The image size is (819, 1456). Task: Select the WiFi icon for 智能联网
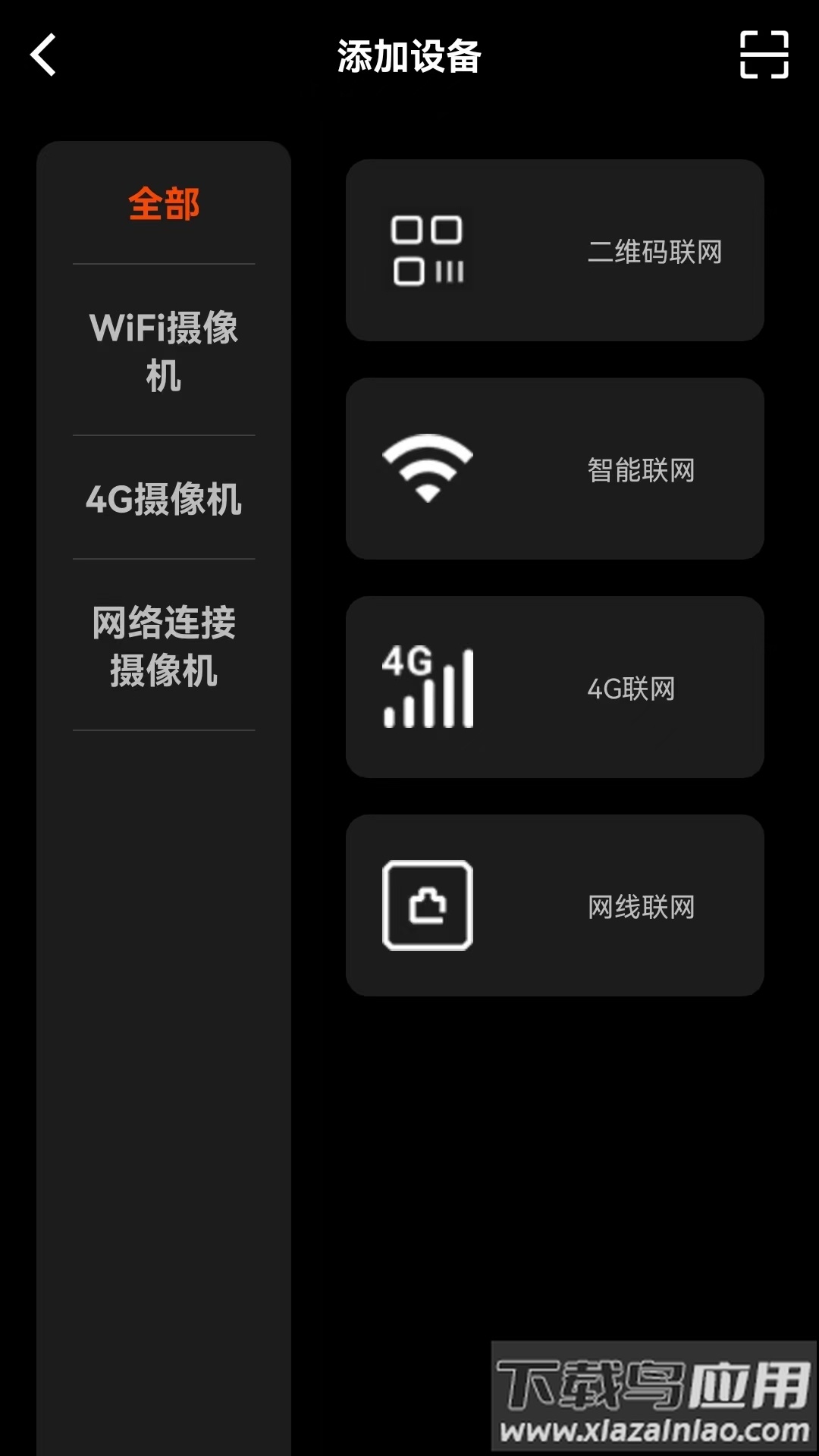pos(426,466)
